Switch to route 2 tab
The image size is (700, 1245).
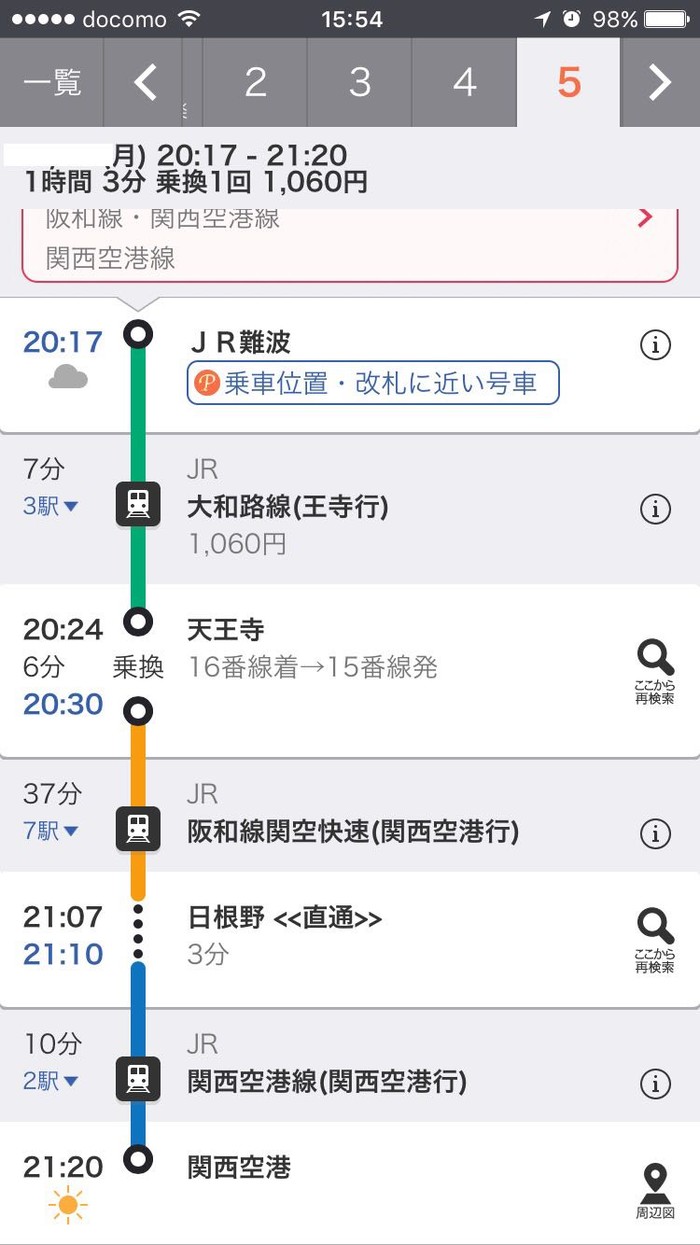click(255, 83)
